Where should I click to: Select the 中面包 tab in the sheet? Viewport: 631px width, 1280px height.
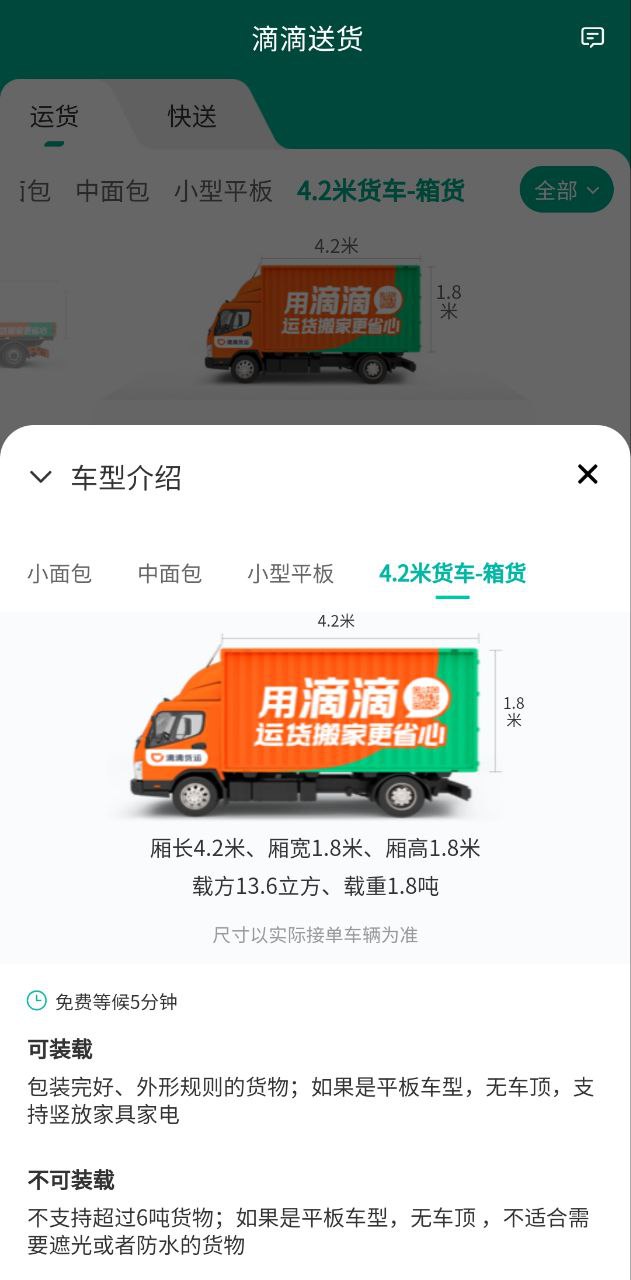170,573
